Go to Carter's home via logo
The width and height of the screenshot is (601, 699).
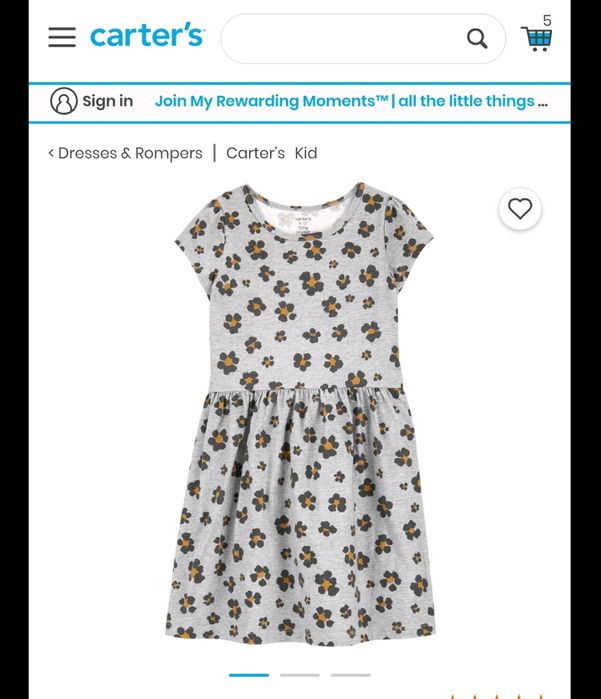pos(147,36)
